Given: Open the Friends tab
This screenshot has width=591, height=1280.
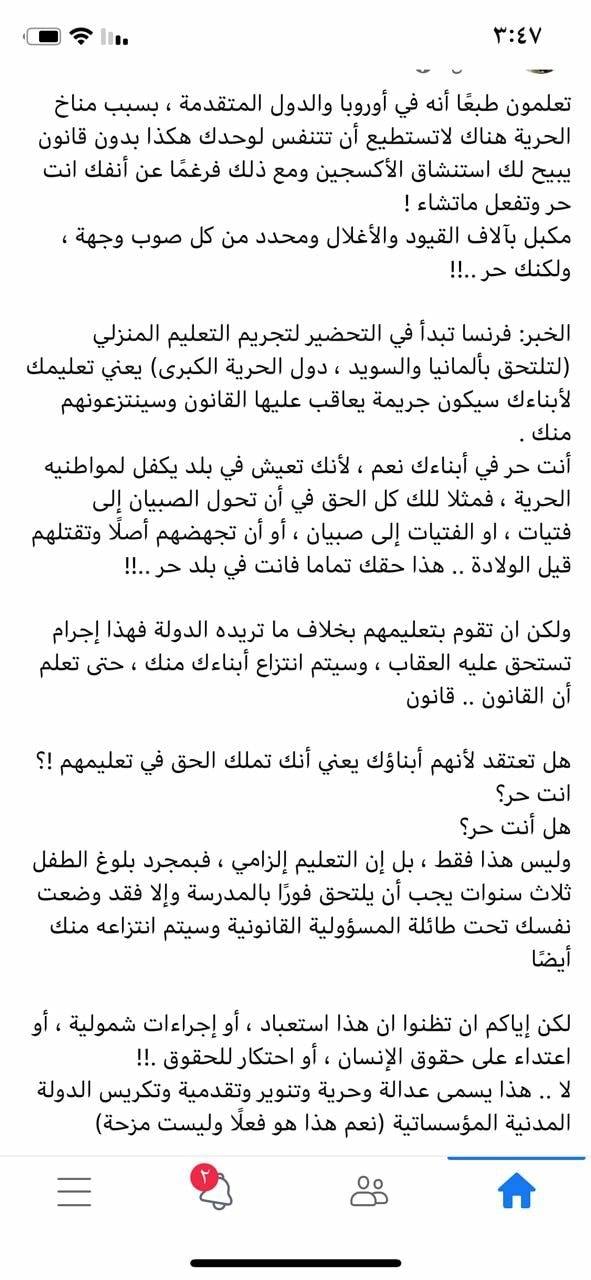Looking at the screenshot, I should point(369,1190).
